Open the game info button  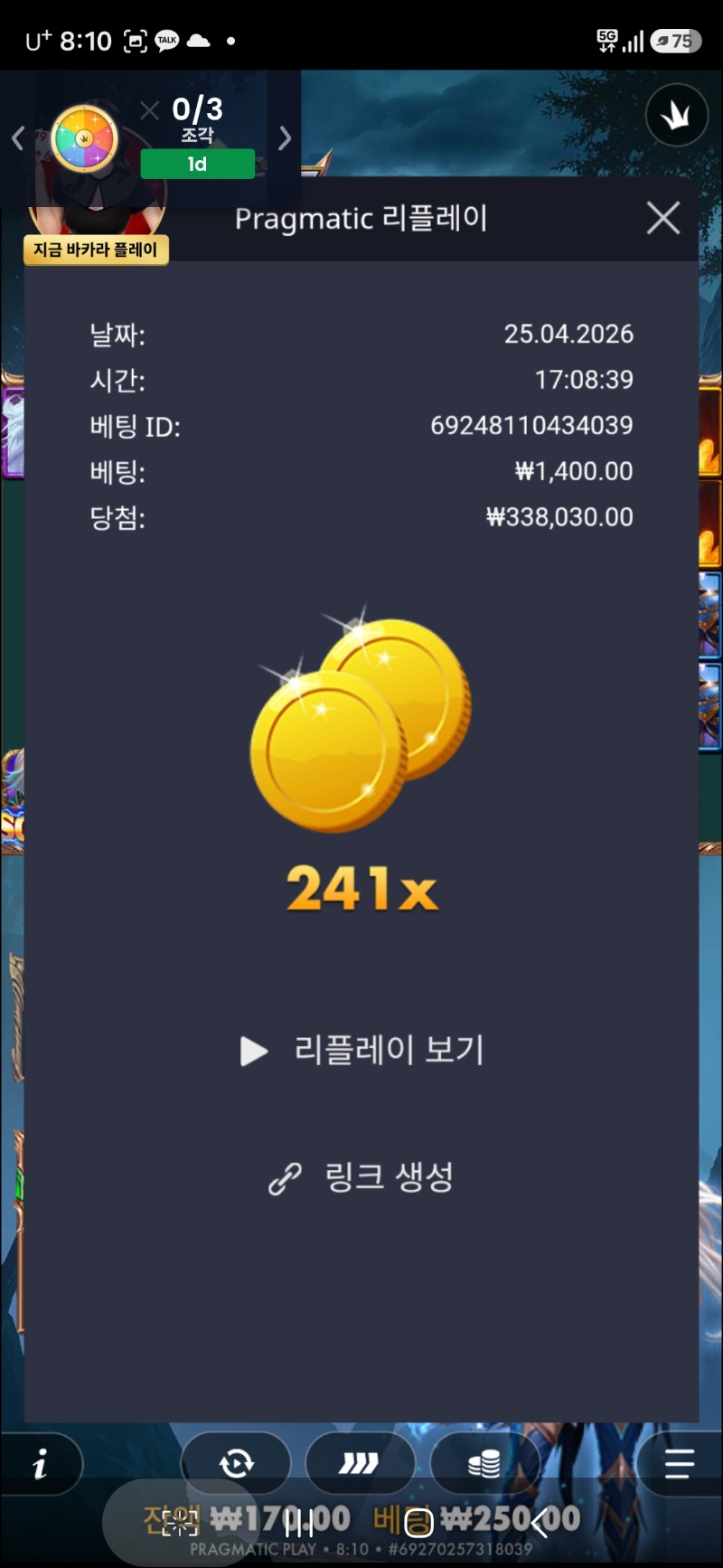pyautogui.click(x=40, y=1463)
